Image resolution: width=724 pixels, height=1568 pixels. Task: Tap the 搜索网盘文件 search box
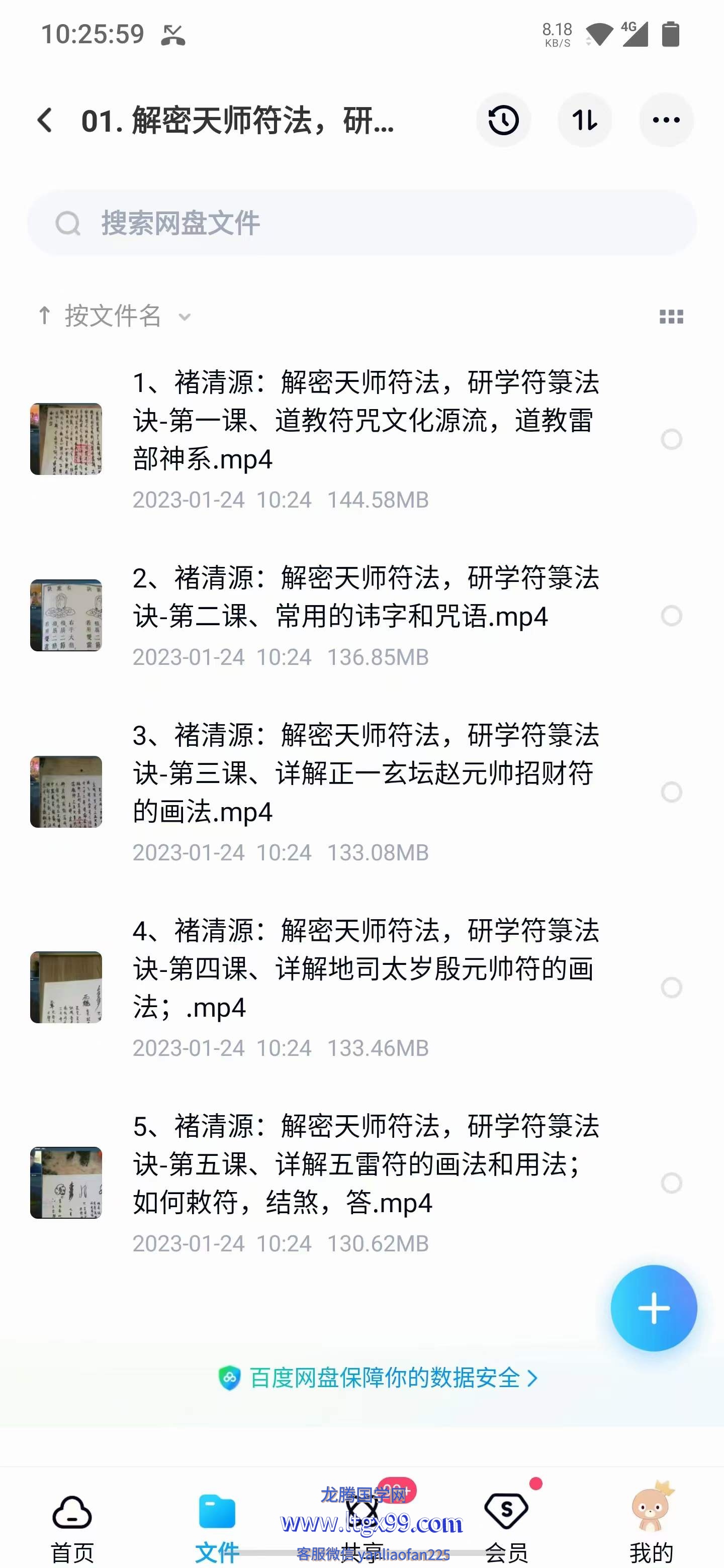pyautogui.click(x=361, y=223)
